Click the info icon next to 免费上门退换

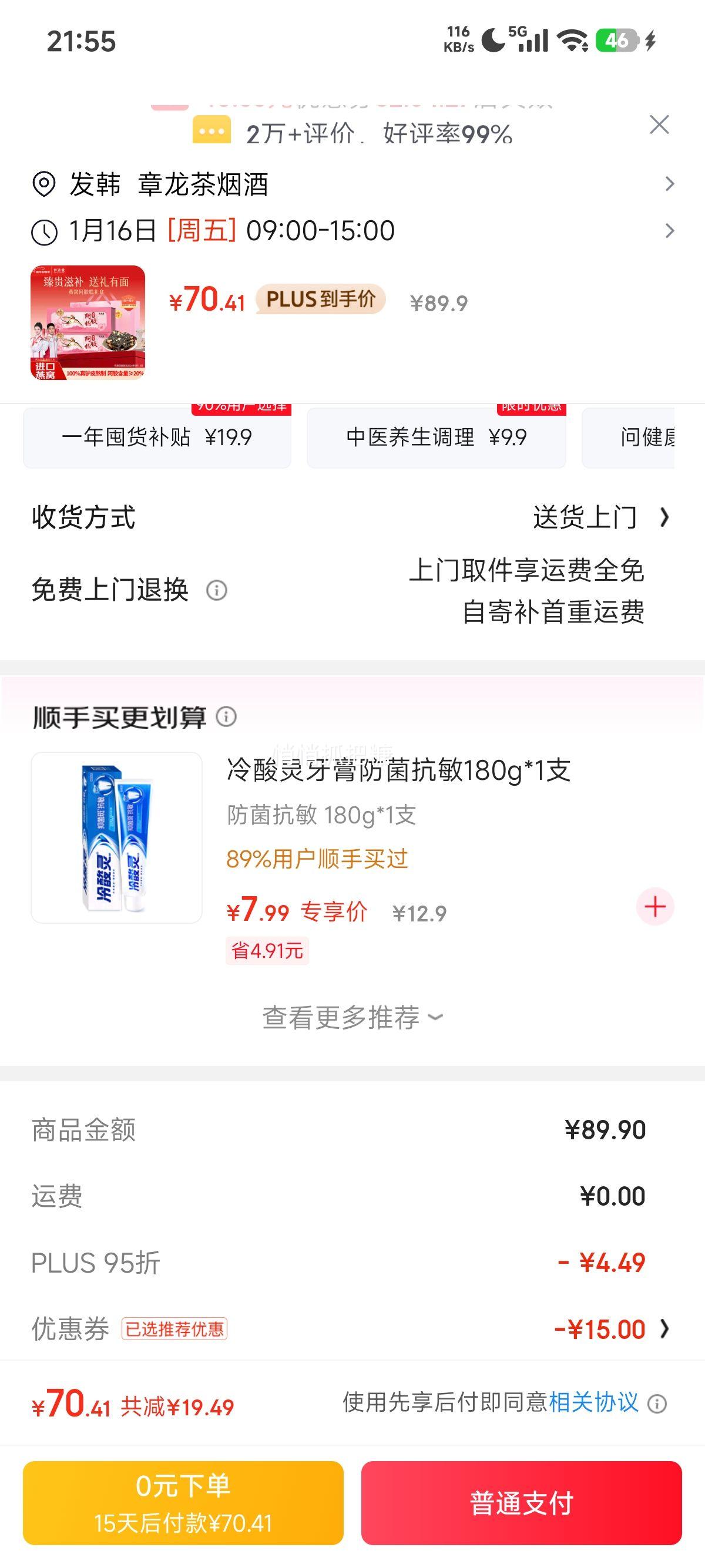(x=217, y=590)
